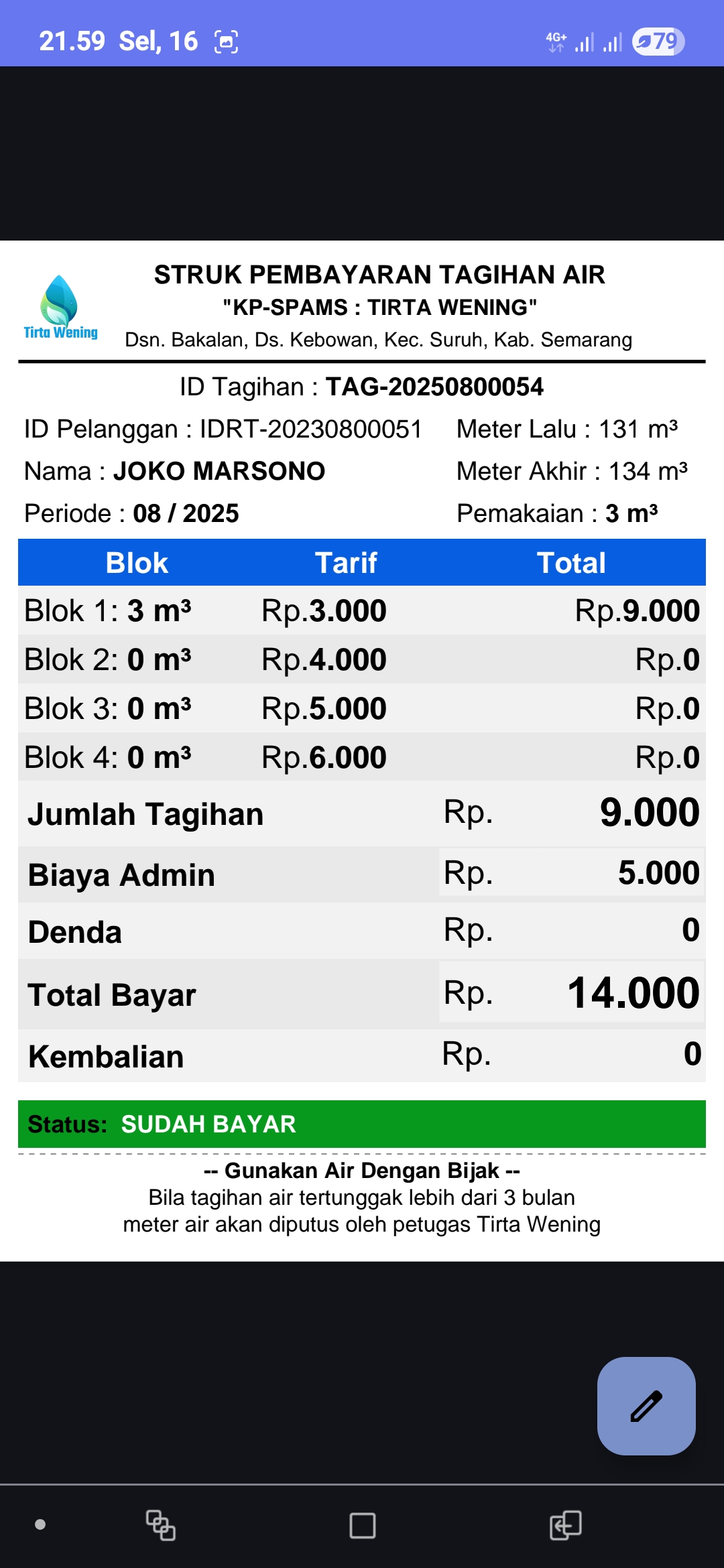Image resolution: width=724 pixels, height=1568 pixels.
Task: Tap the home square in navigation bar
Action: (x=362, y=1526)
